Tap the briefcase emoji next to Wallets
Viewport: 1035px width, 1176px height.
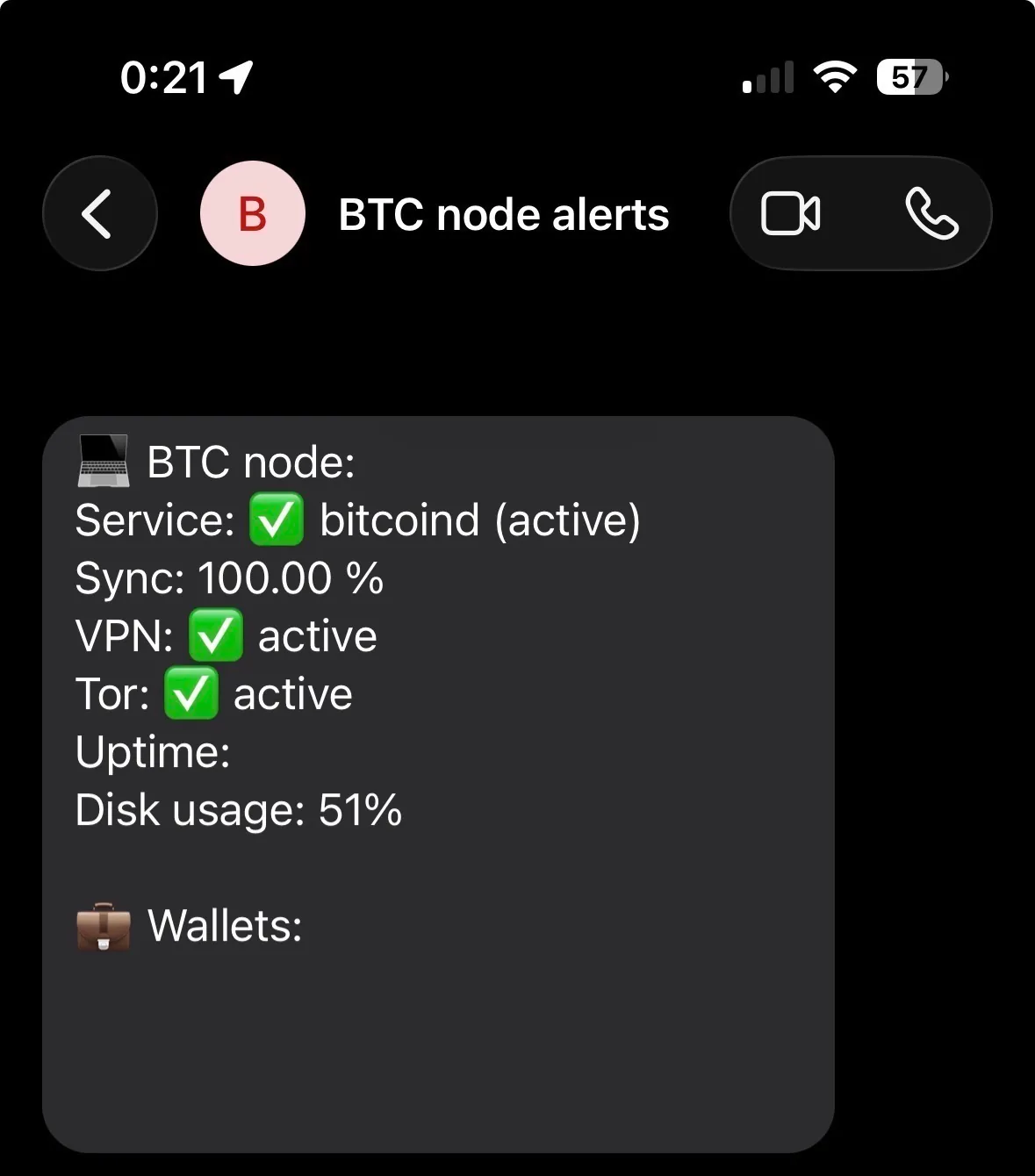102,926
